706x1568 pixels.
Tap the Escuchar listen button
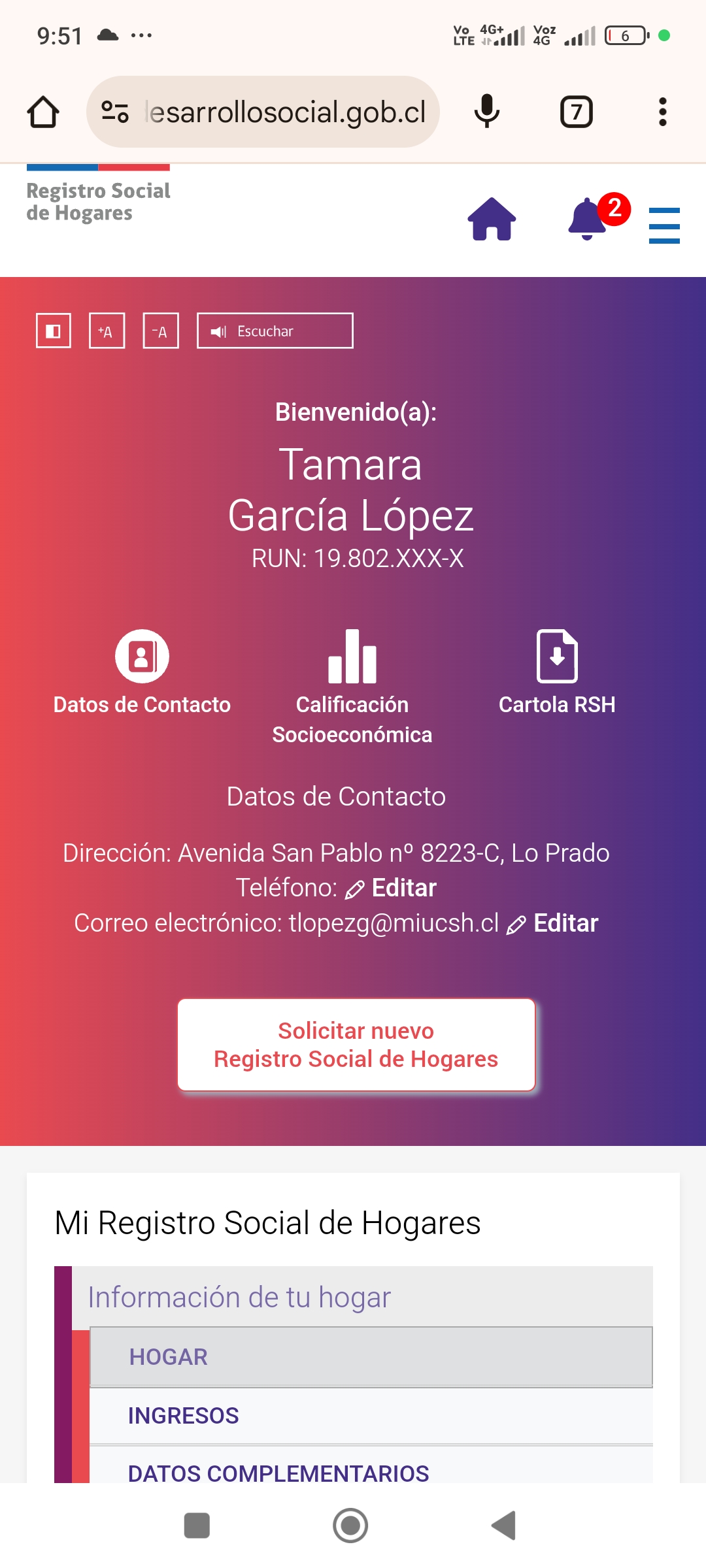tap(275, 331)
